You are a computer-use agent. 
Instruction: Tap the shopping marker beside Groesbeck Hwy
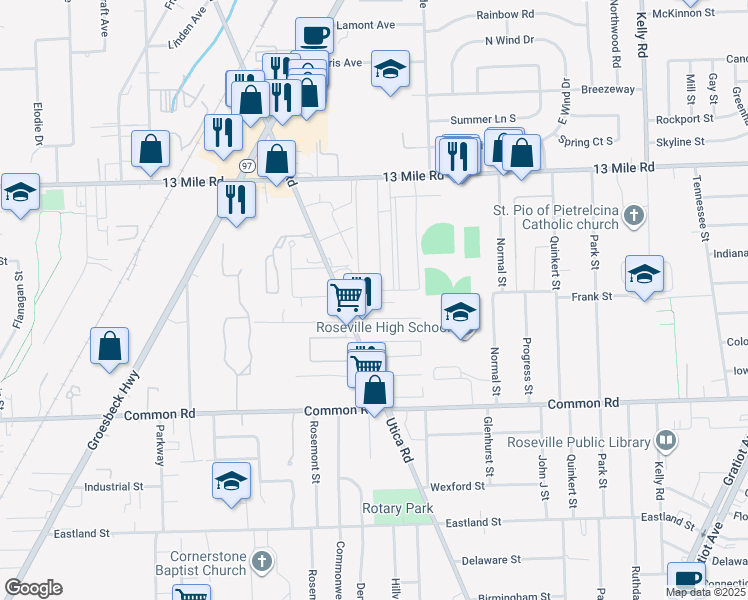pyautogui.click(x=110, y=346)
